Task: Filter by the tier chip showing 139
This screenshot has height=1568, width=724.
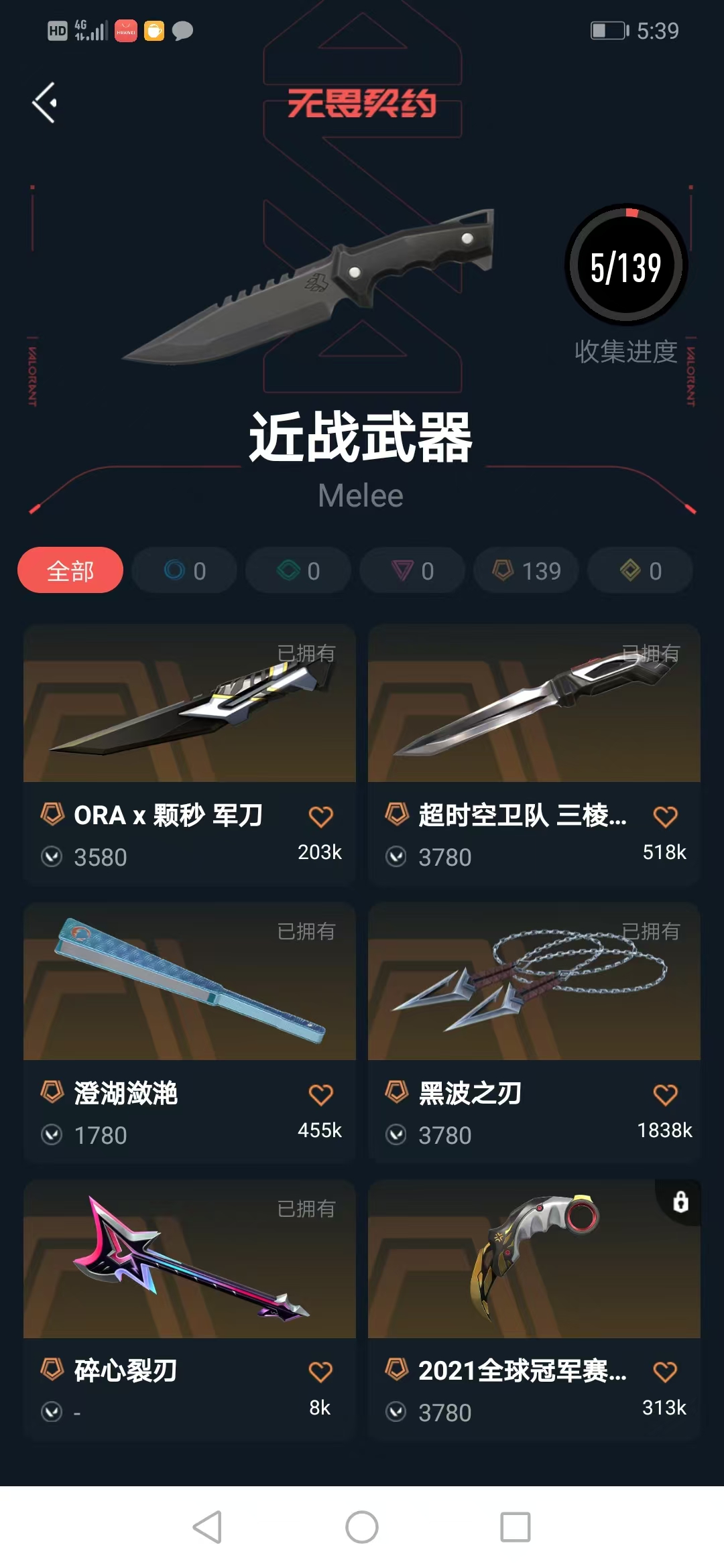Action: (526, 570)
